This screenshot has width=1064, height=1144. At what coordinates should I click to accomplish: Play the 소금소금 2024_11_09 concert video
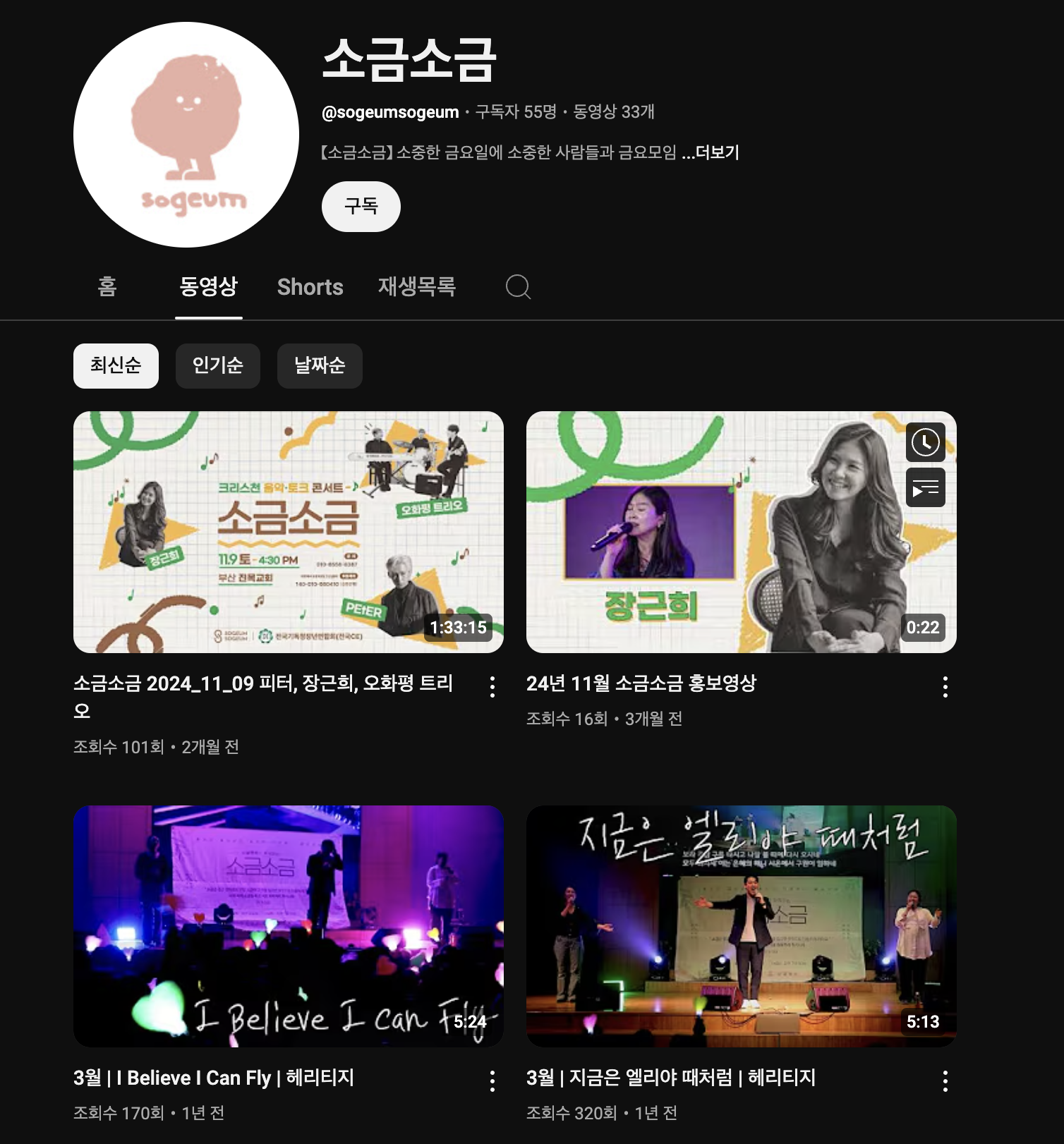(x=288, y=532)
